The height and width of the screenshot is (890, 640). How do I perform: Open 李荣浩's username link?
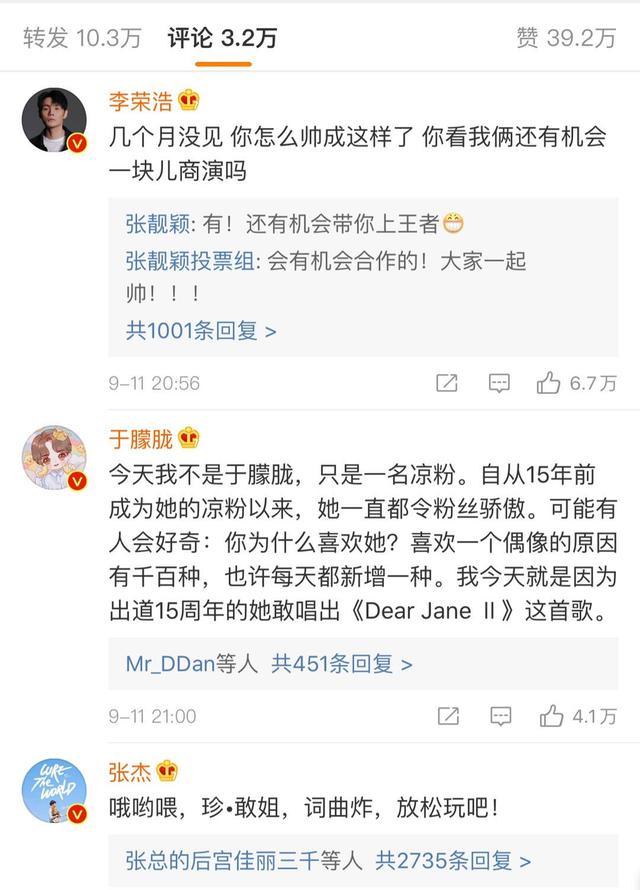click(x=141, y=100)
